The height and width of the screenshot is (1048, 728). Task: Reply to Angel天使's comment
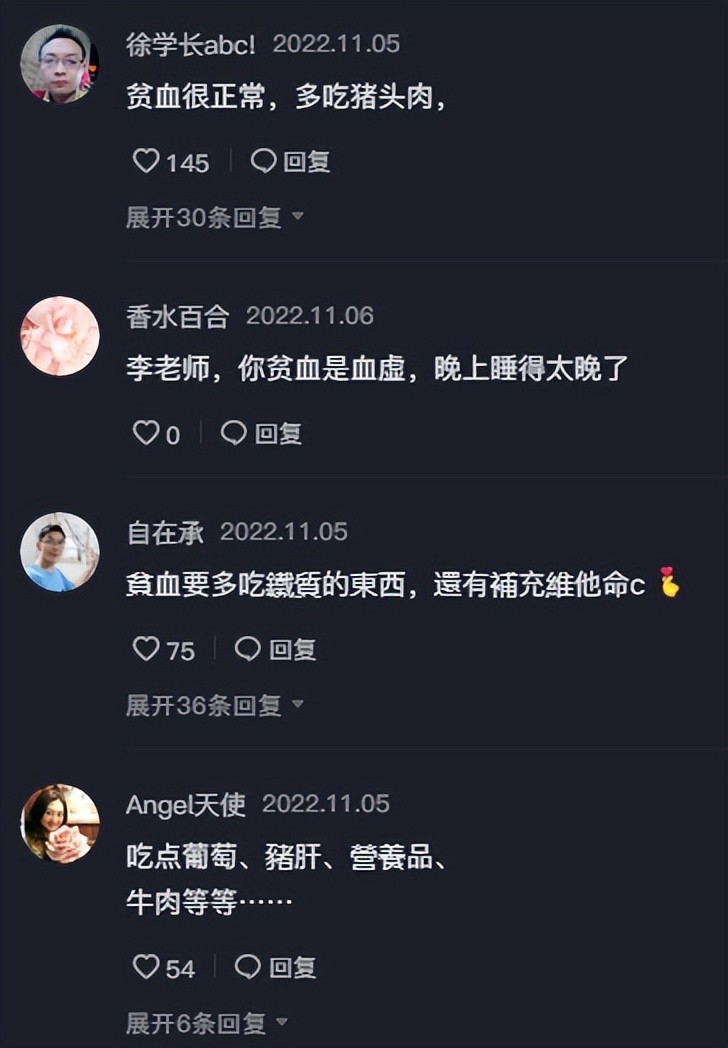coord(276,967)
